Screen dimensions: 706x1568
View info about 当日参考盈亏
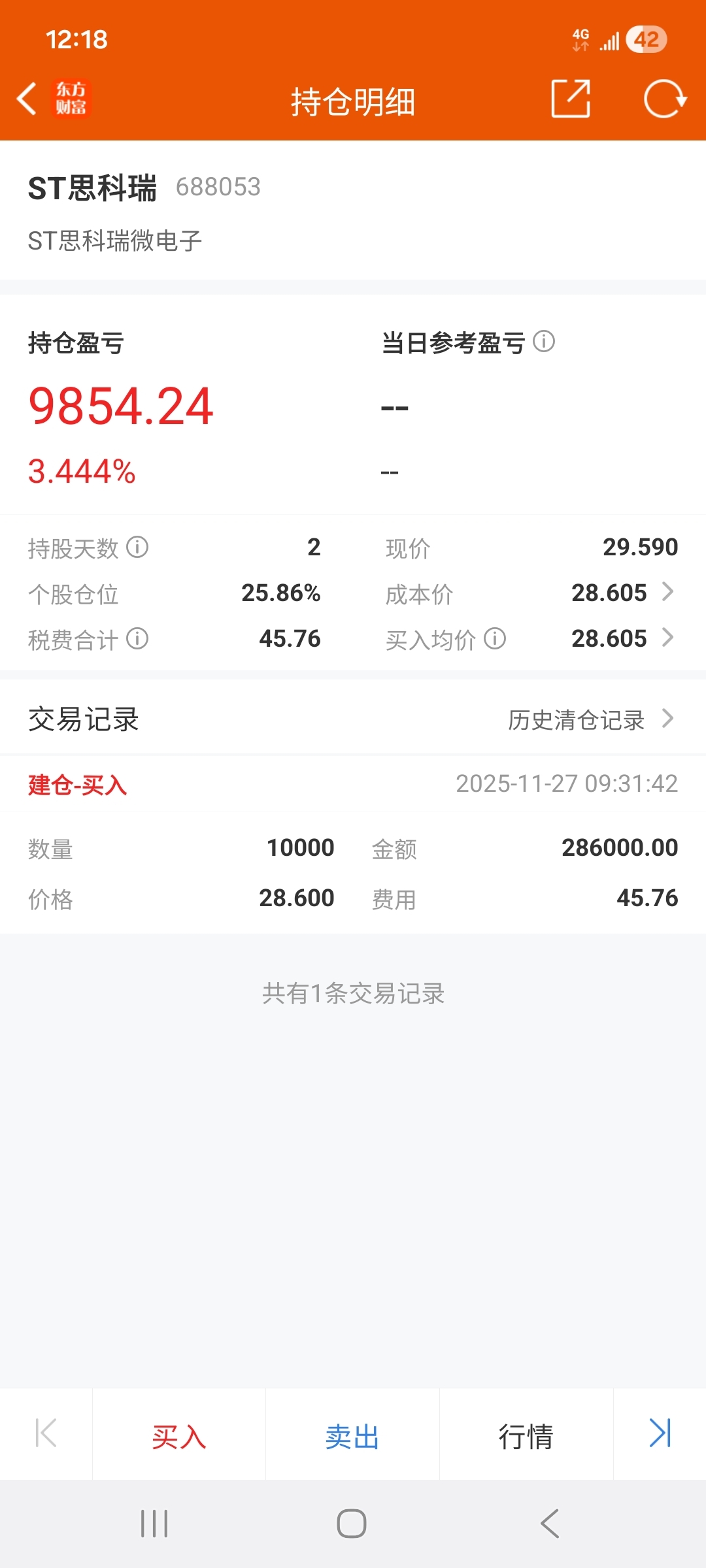coord(545,342)
